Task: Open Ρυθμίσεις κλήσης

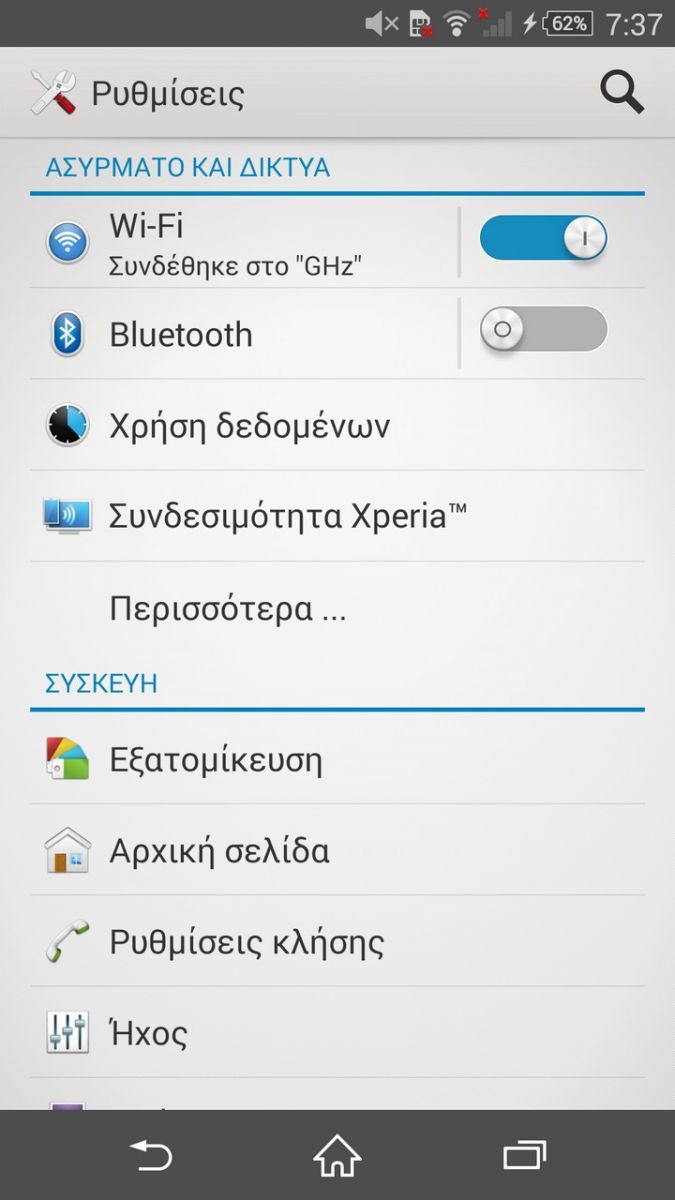Action: tap(337, 941)
